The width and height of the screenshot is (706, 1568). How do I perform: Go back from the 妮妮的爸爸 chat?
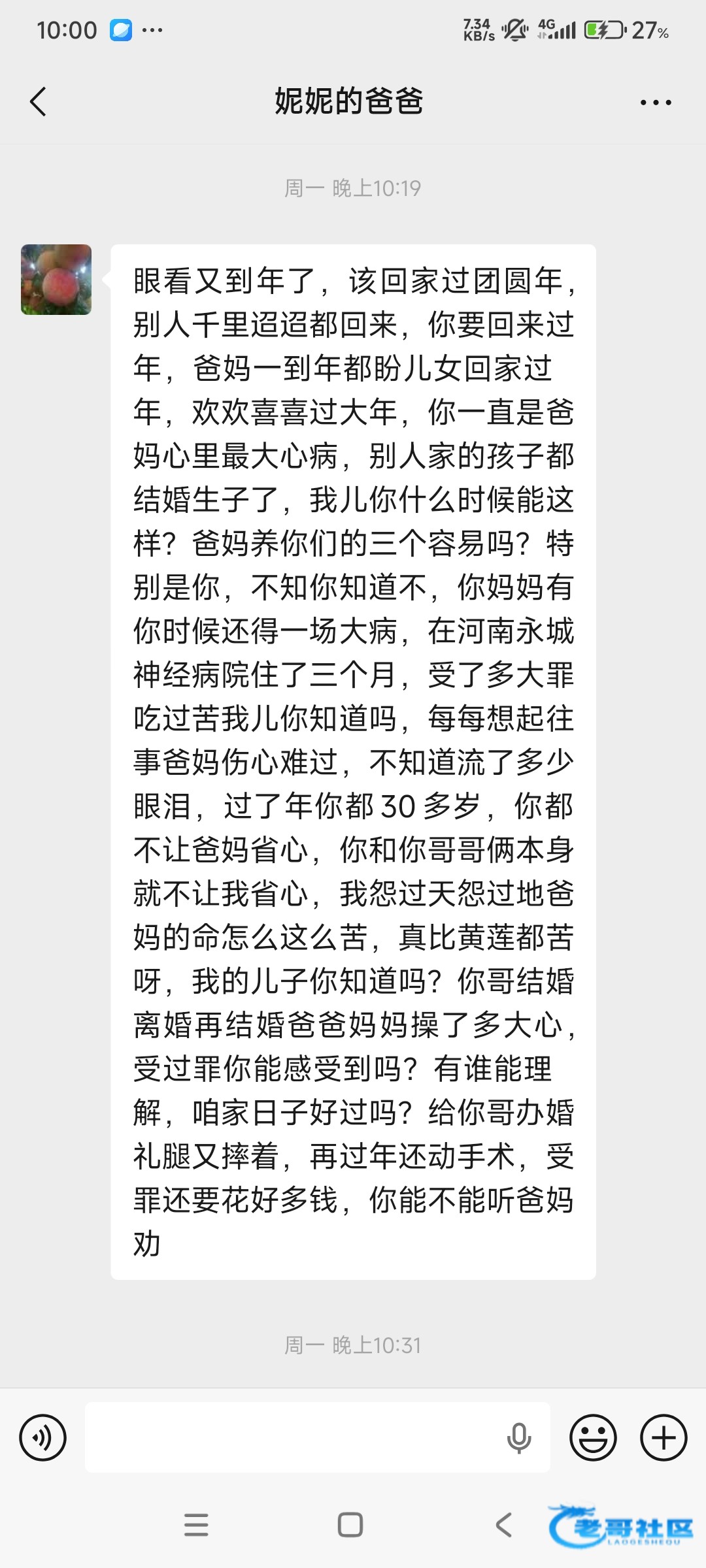point(38,102)
